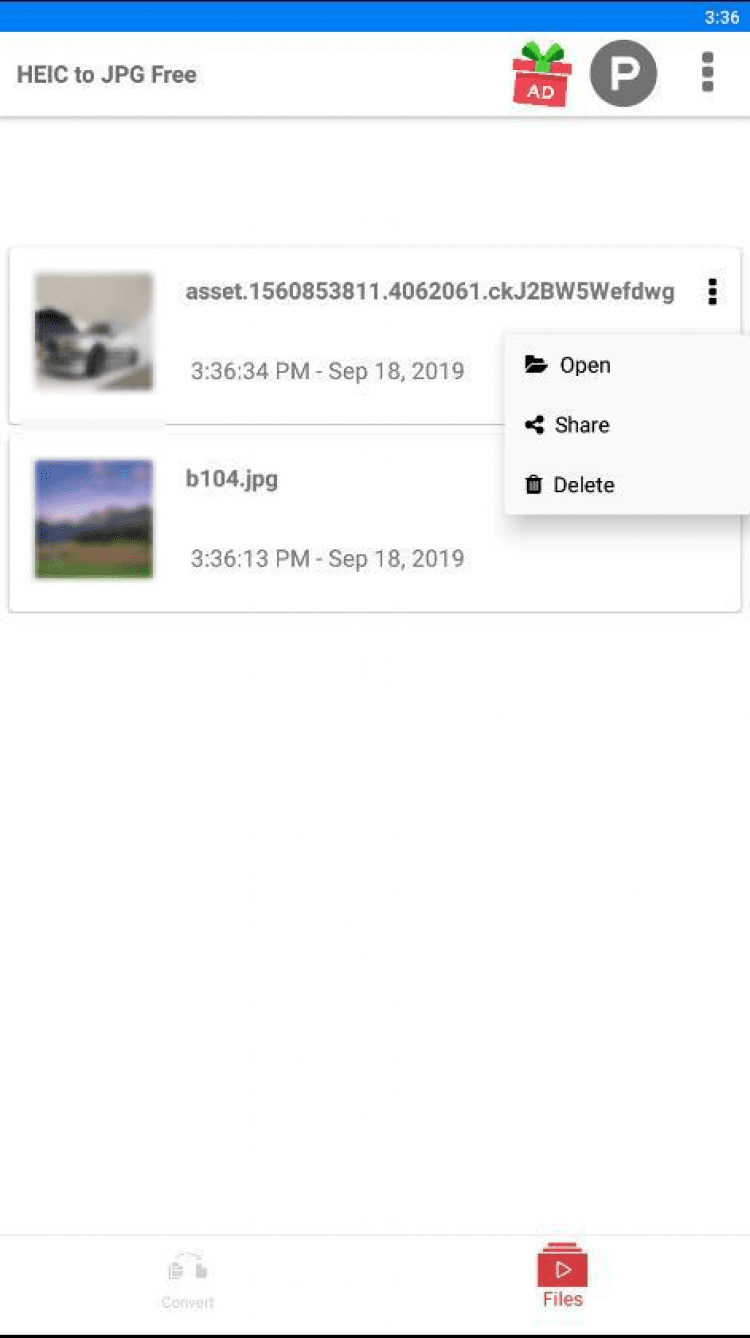This screenshot has width=750, height=1338.
Task: Select Open from the popup menu
Action: pos(584,365)
